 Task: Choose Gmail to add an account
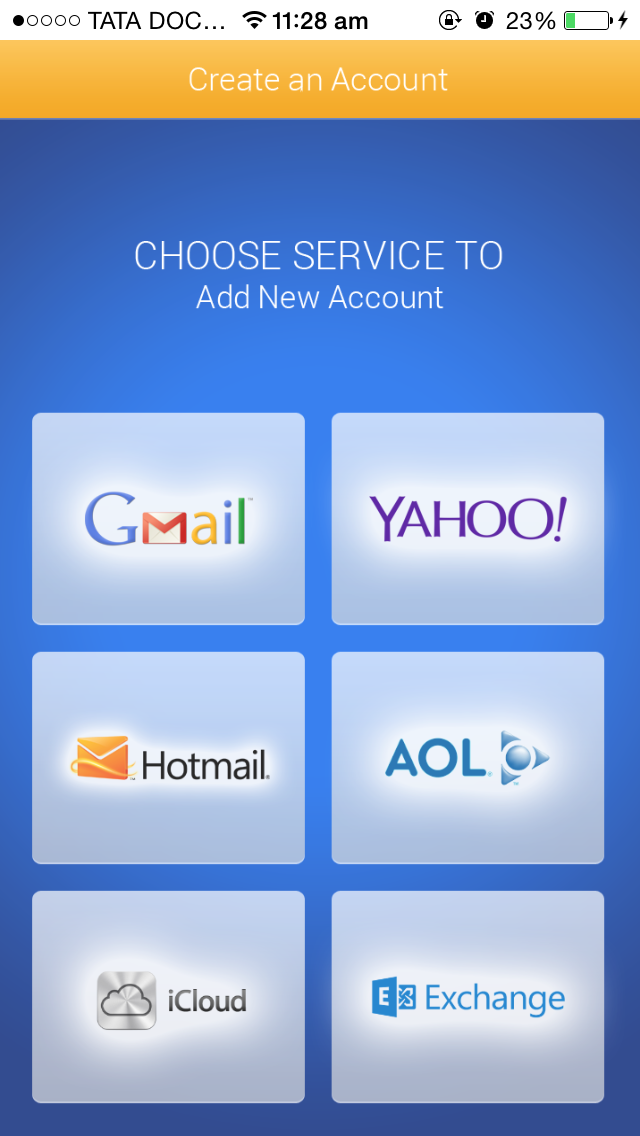coord(168,518)
